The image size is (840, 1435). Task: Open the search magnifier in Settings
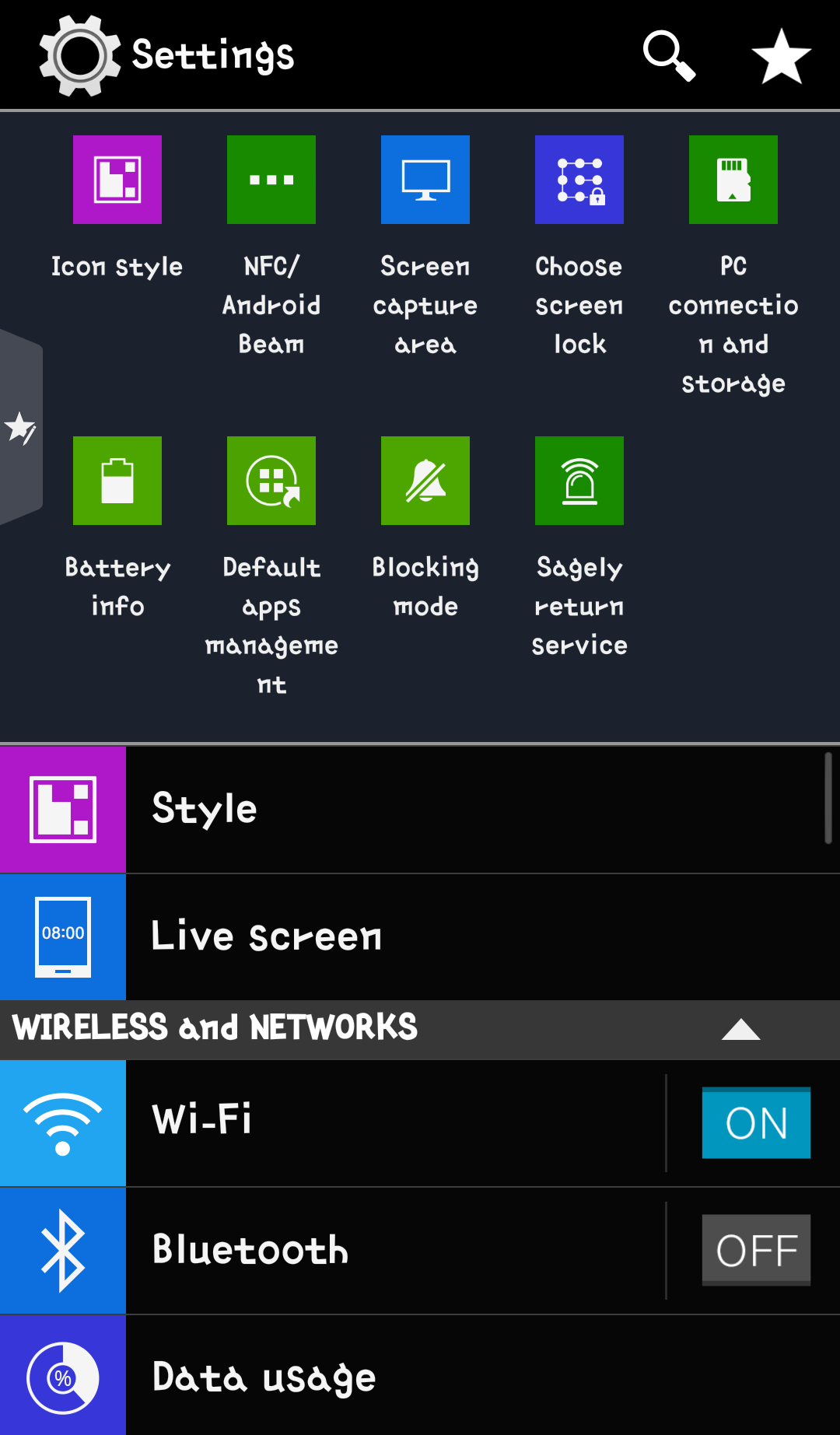[x=669, y=55]
